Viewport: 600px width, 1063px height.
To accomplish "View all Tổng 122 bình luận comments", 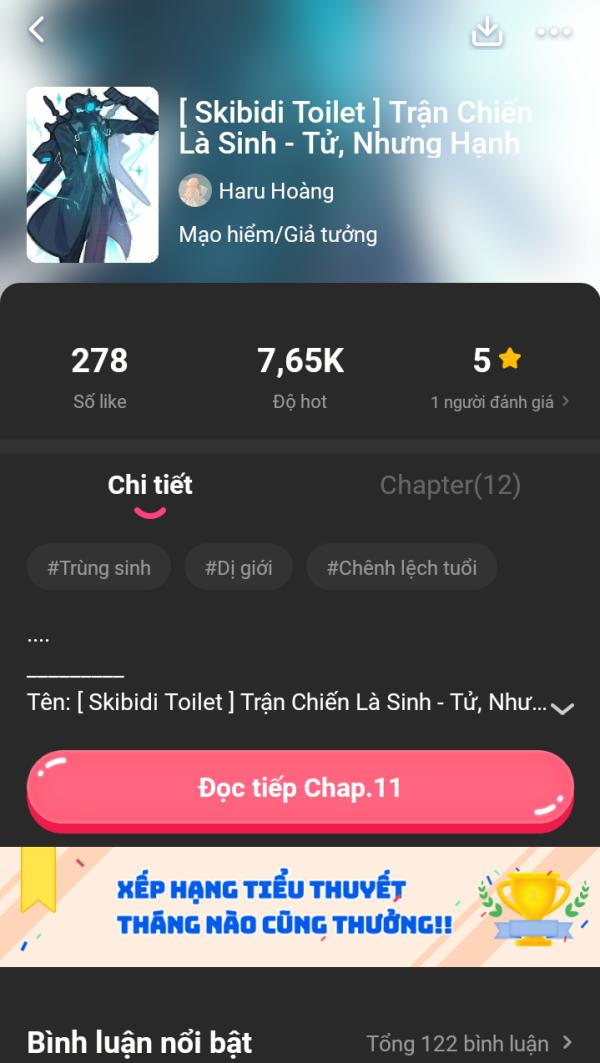I will (470, 1044).
